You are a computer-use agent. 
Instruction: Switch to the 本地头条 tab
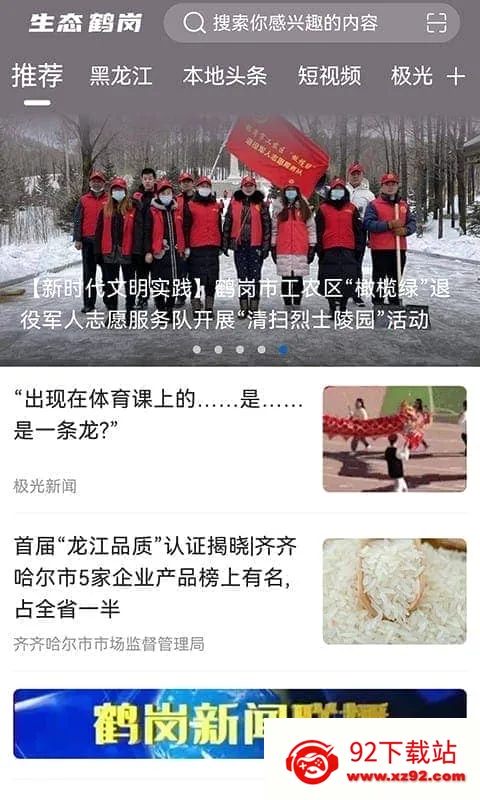click(x=225, y=76)
